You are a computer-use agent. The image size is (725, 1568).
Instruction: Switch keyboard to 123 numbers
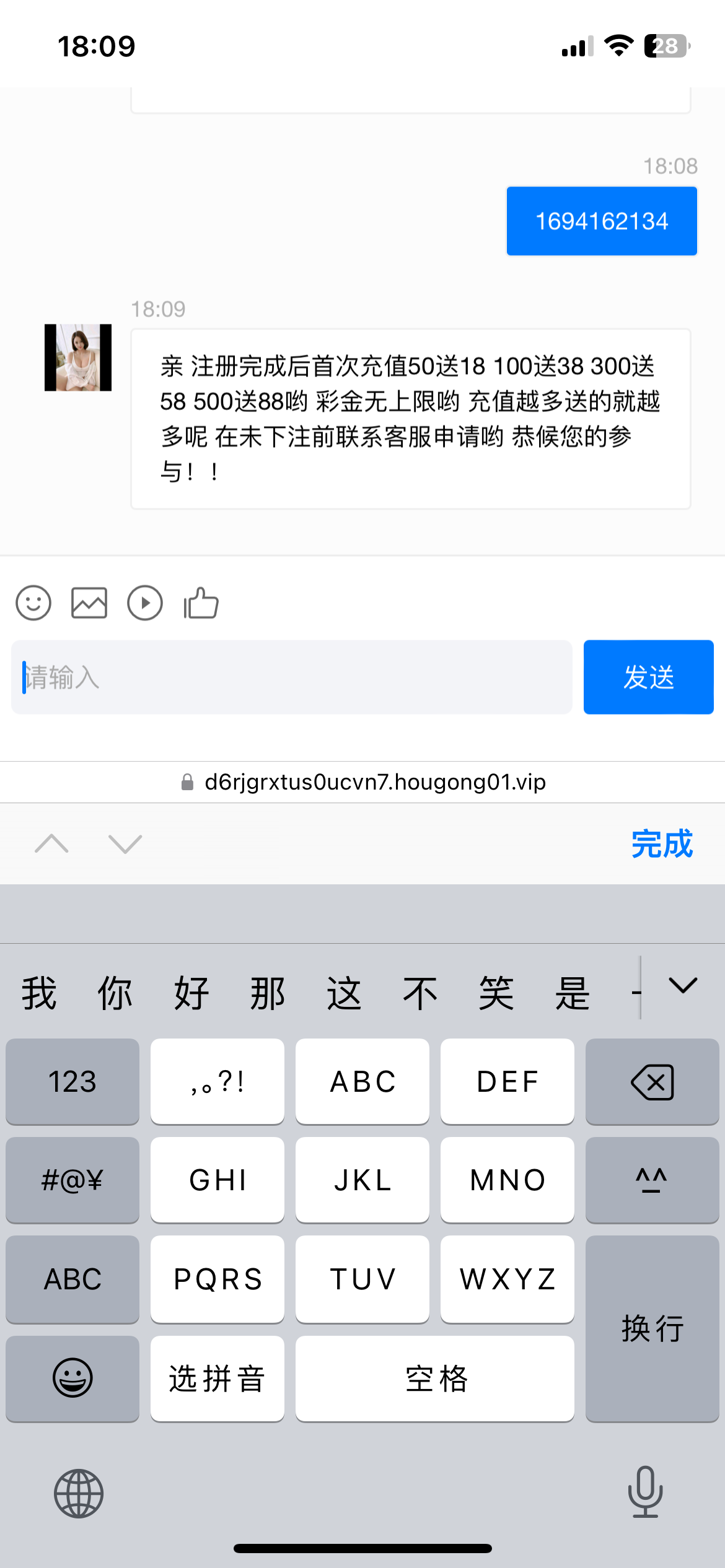[x=72, y=1082]
